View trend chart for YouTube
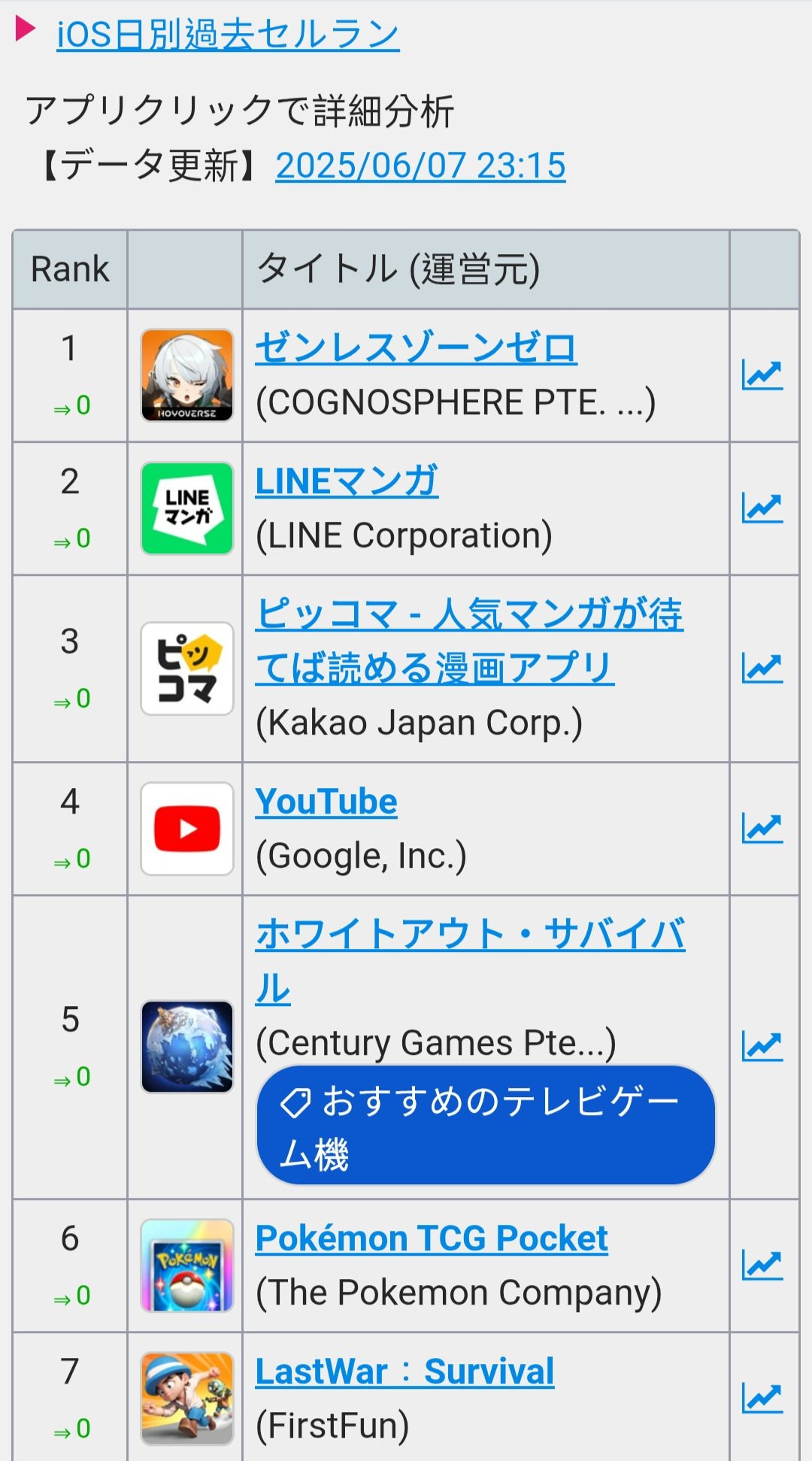Image resolution: width=812 pixels, height=1461 pixels. click(x=762, y=828)
